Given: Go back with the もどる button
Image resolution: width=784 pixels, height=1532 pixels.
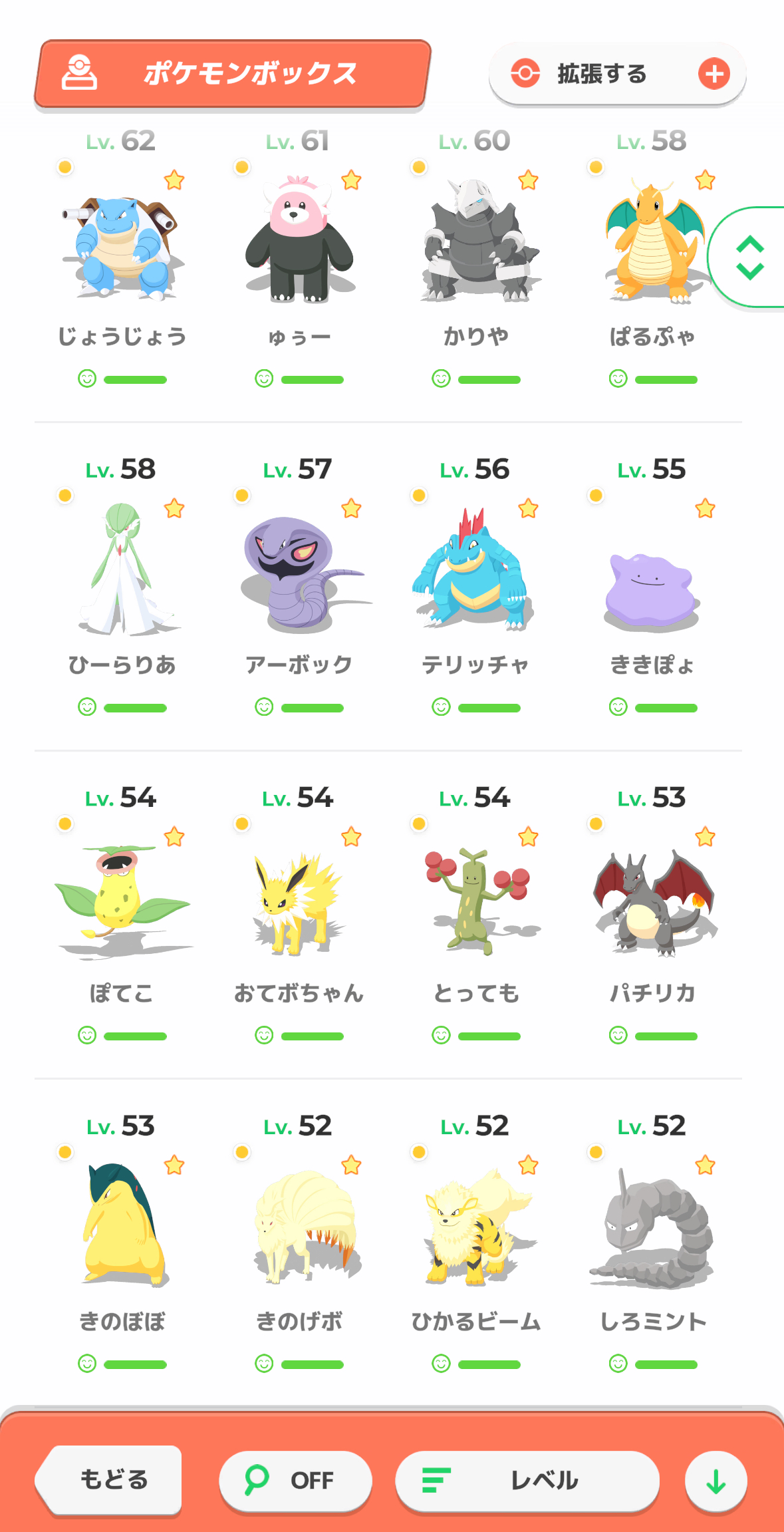Looking at the screenshot, I should point(110,1480).
